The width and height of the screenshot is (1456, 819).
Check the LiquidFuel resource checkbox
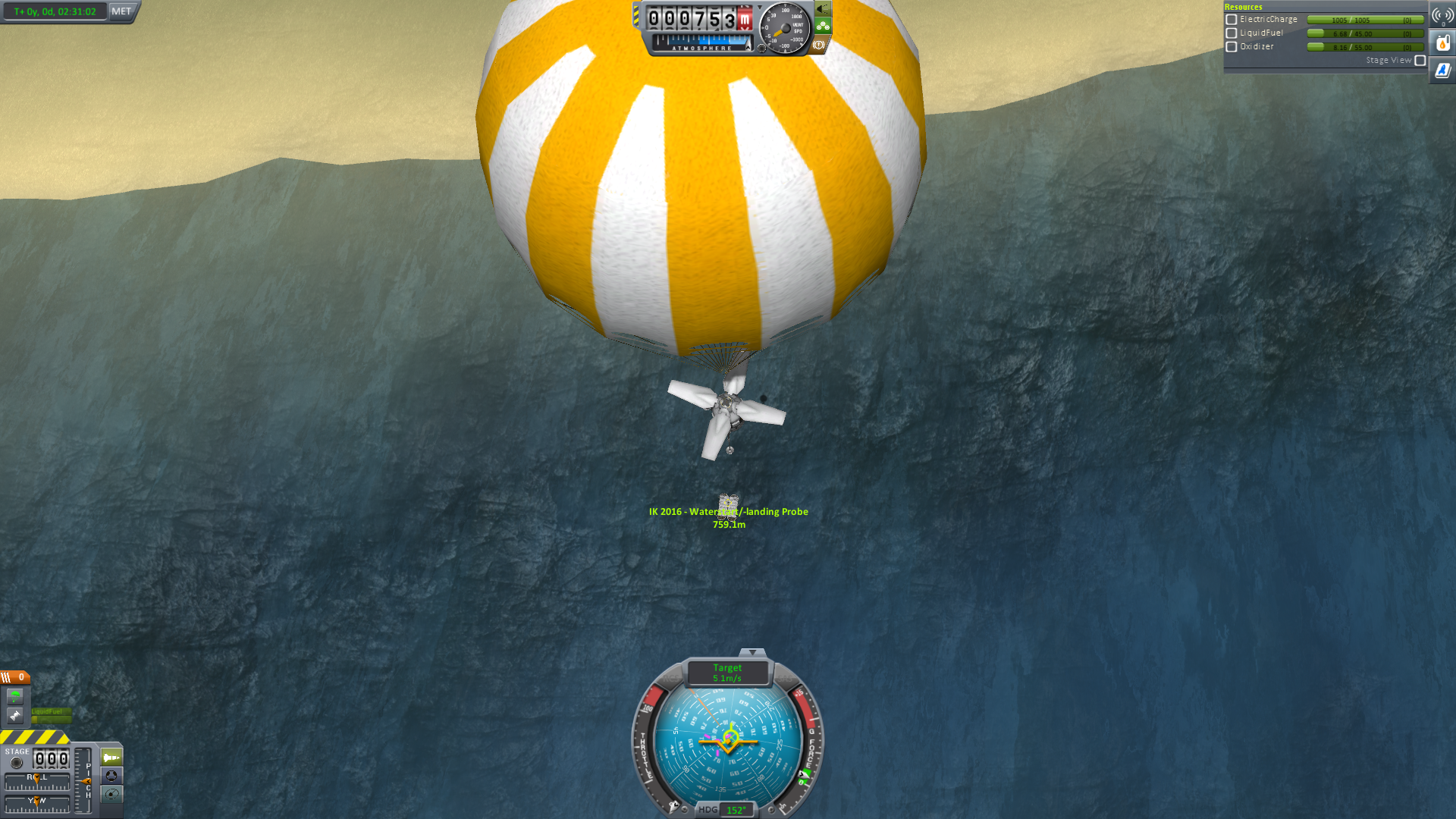[x=1232, y=33]
